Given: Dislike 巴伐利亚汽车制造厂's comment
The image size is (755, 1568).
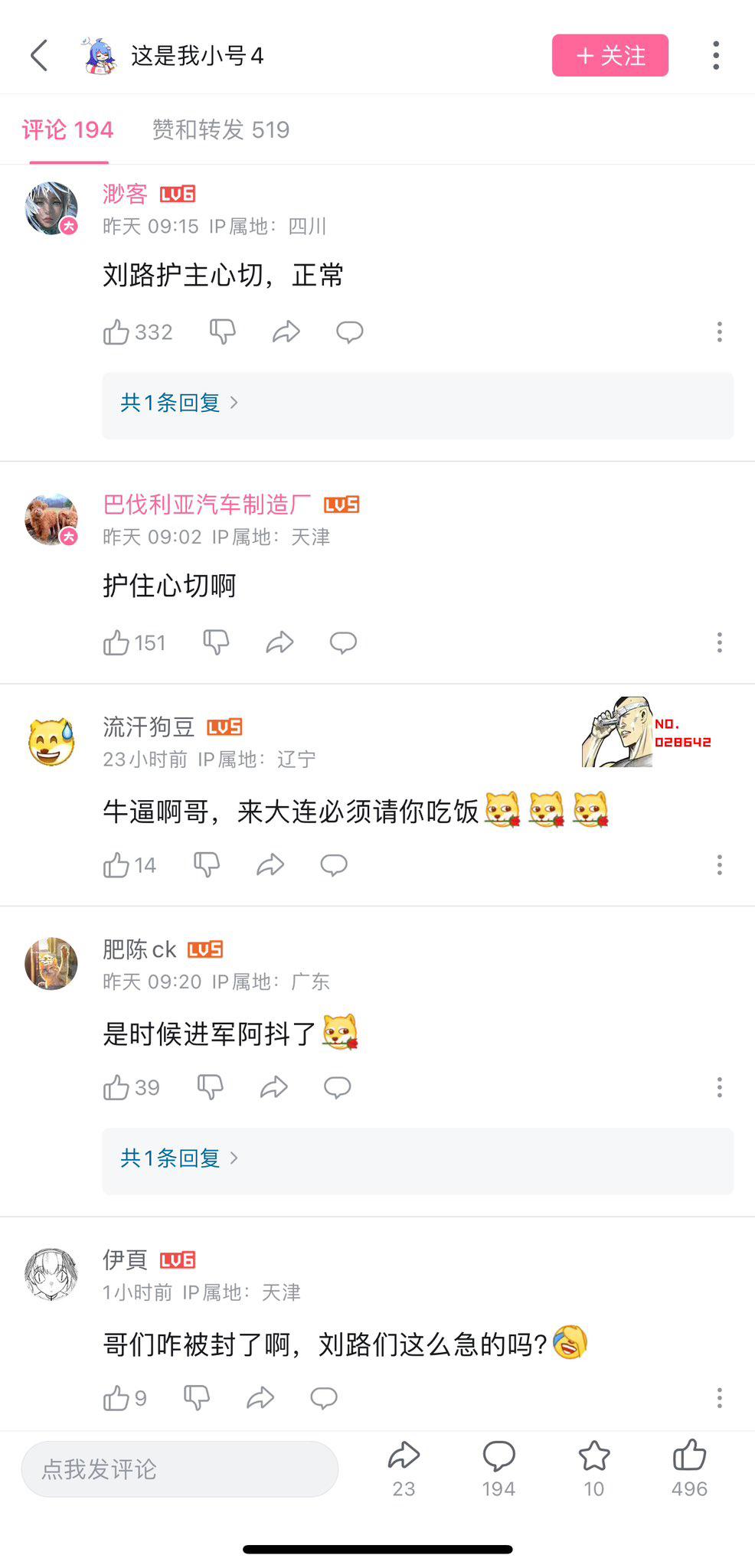Looking at the screenshot, I should pyautogui.click(x=216, y=642).
